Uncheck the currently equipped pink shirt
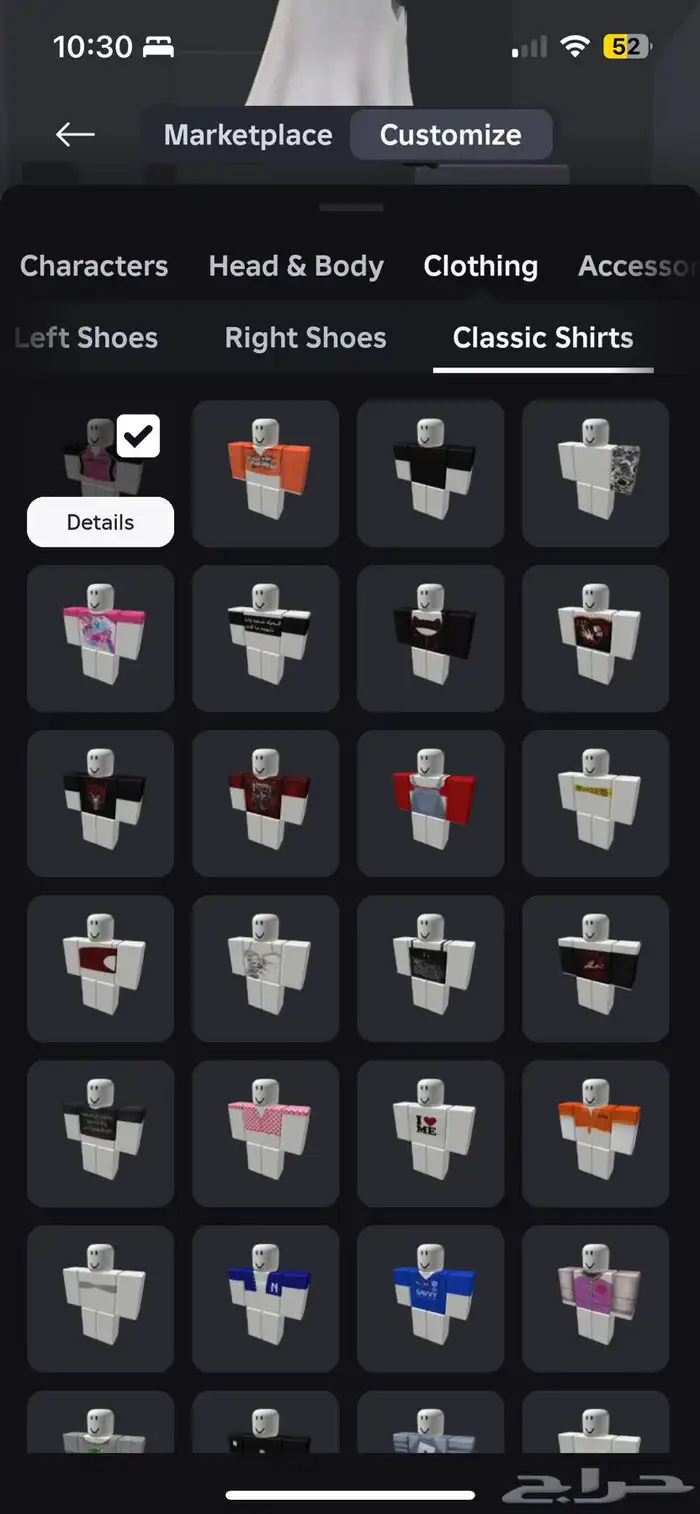This screenshot has height=1514, width=700. coord(138,436)
